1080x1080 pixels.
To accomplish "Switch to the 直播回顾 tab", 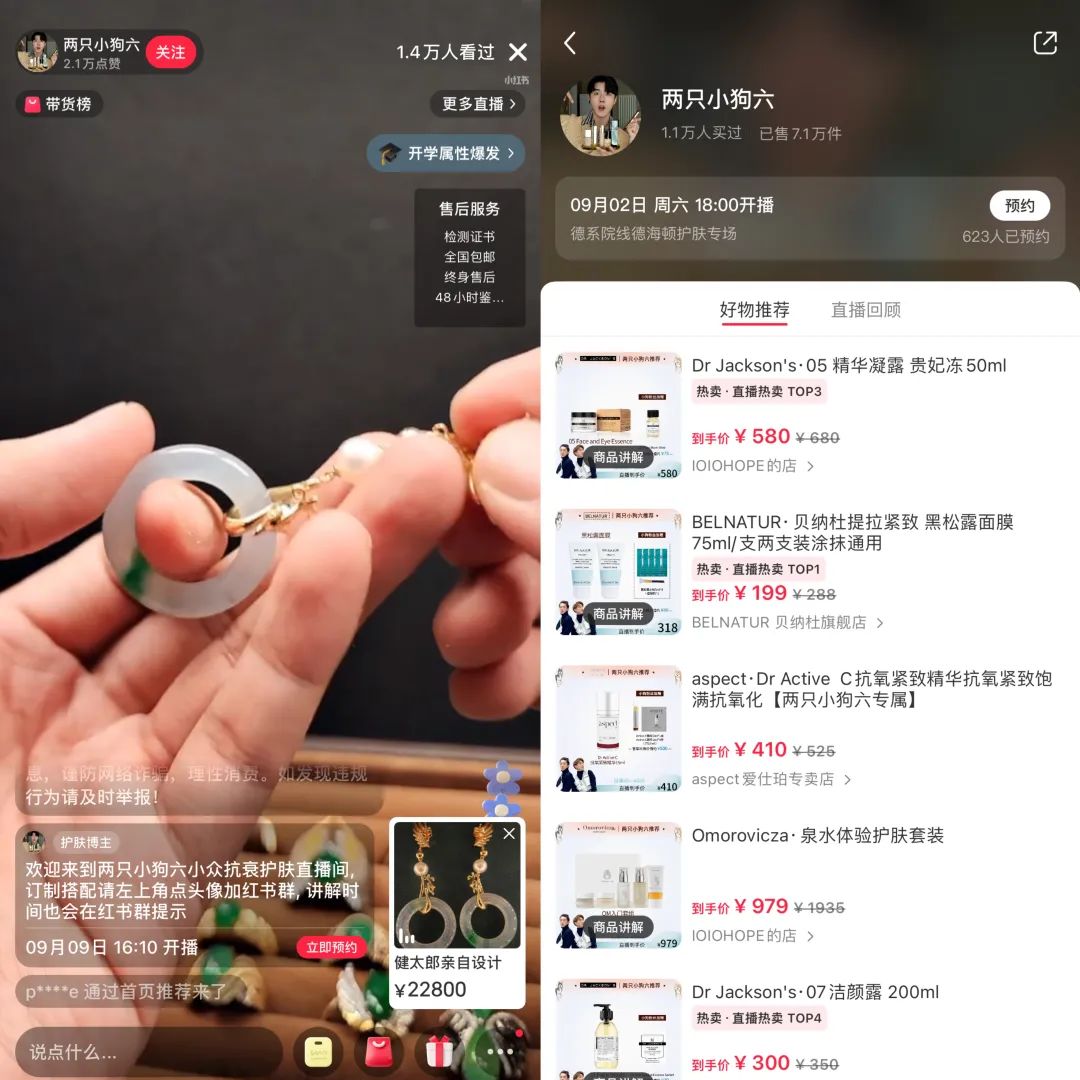I will coord(865,310).
